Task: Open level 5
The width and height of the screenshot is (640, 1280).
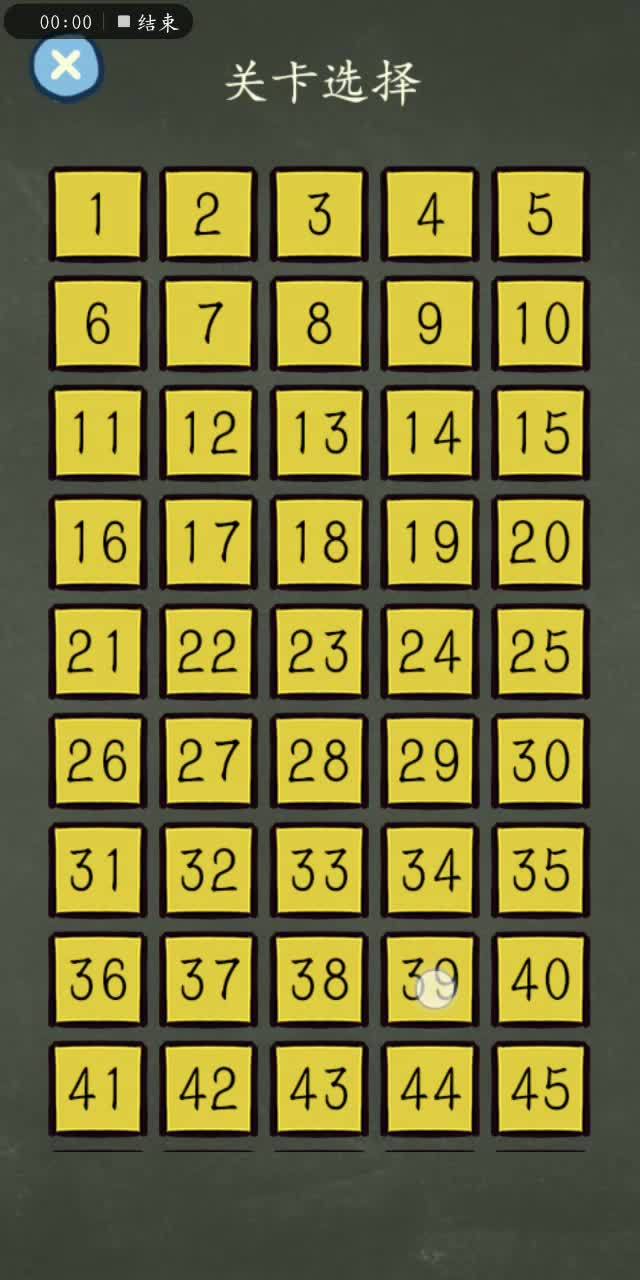Action: (540, 214)
